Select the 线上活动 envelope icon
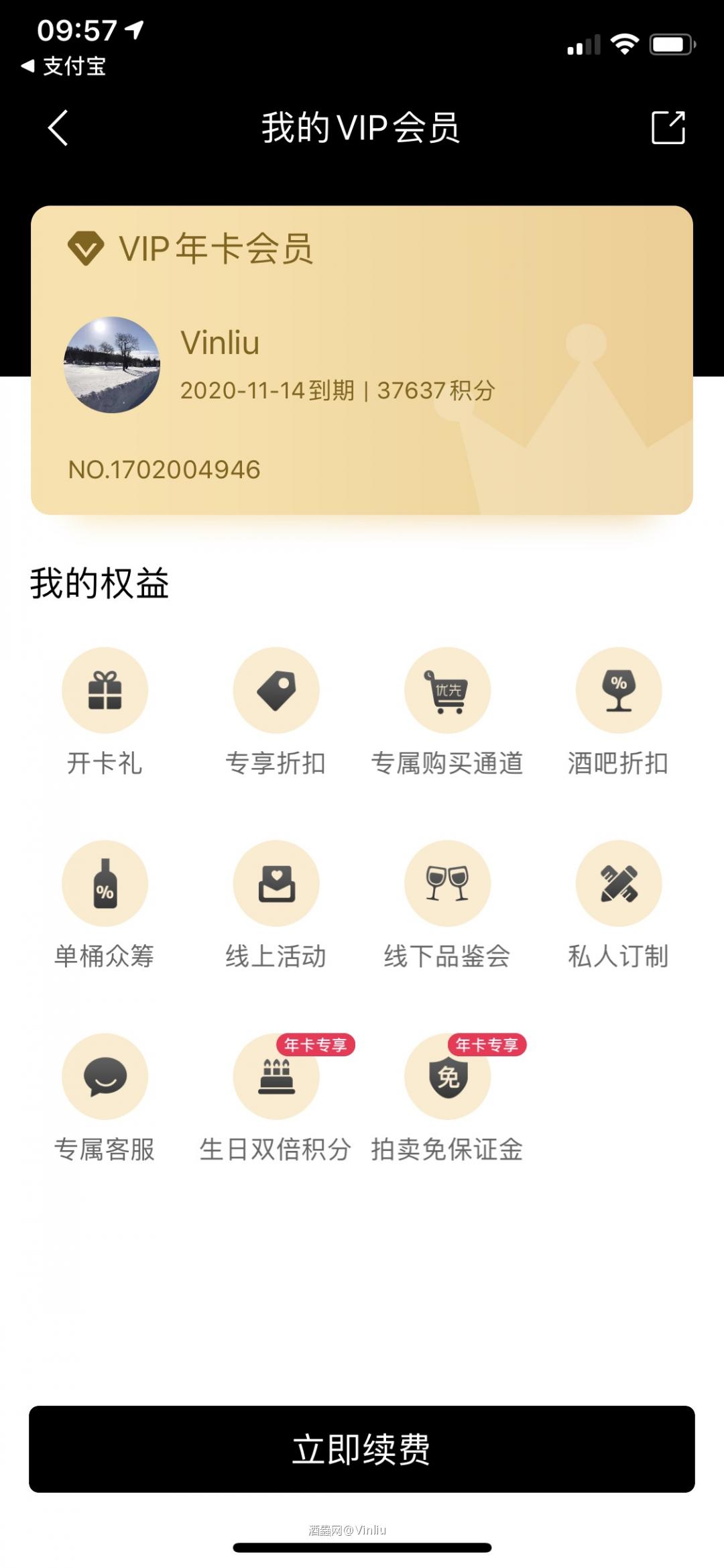This screenshot has width=724, height=1568. [x=276, y=884]
